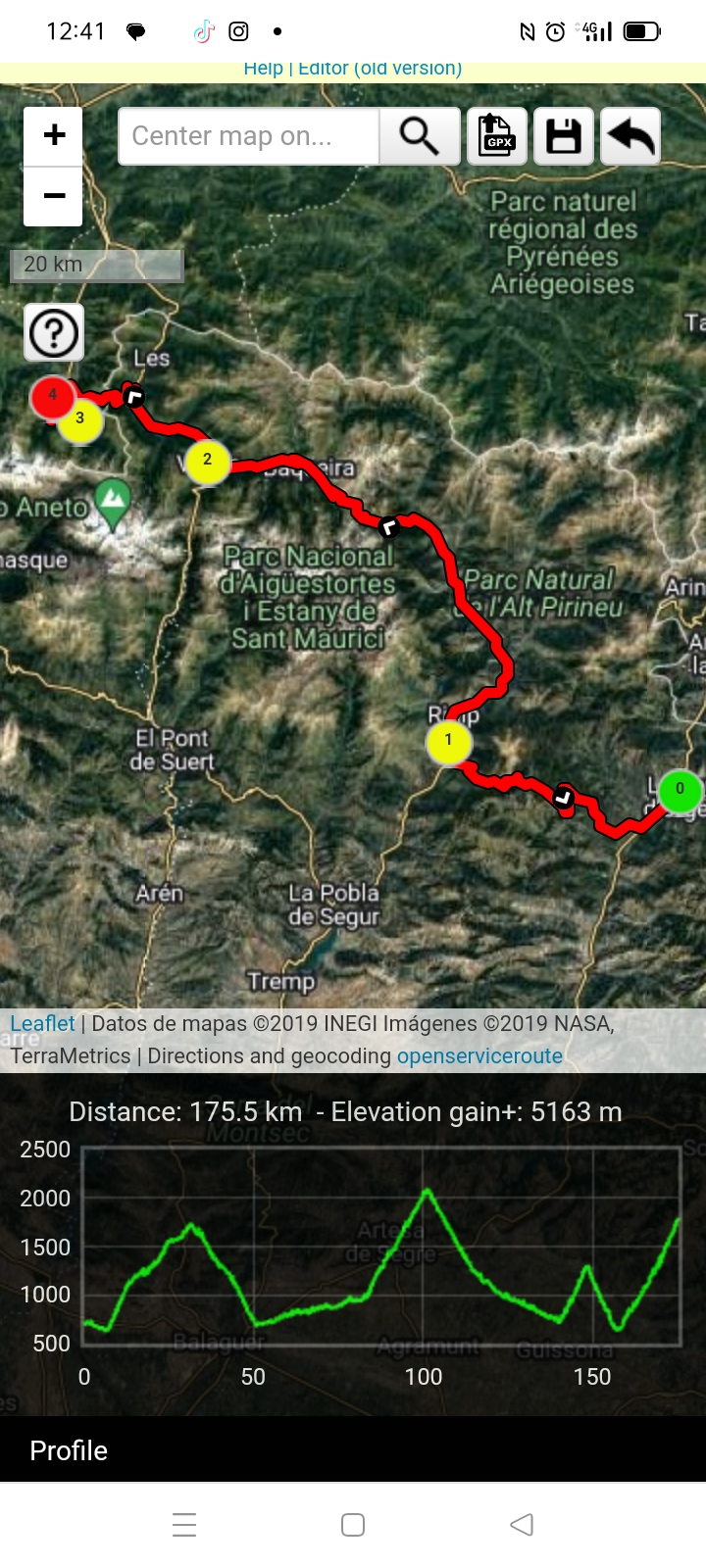Open the Leaflet attribution link

[x=42, y=1023]
